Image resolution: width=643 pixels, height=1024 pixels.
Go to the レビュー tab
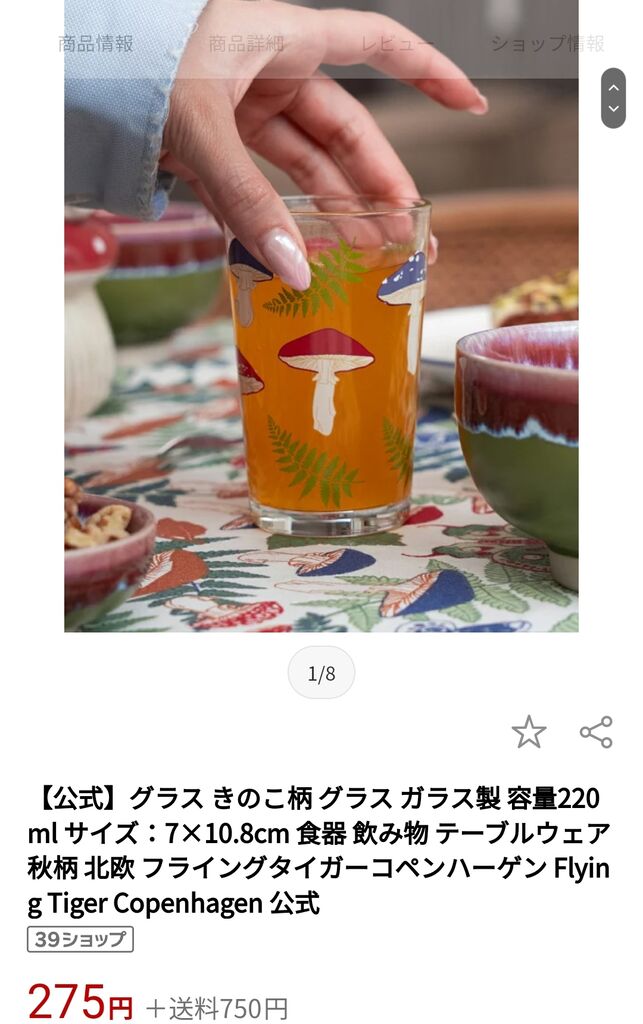(x=397, y=44)
